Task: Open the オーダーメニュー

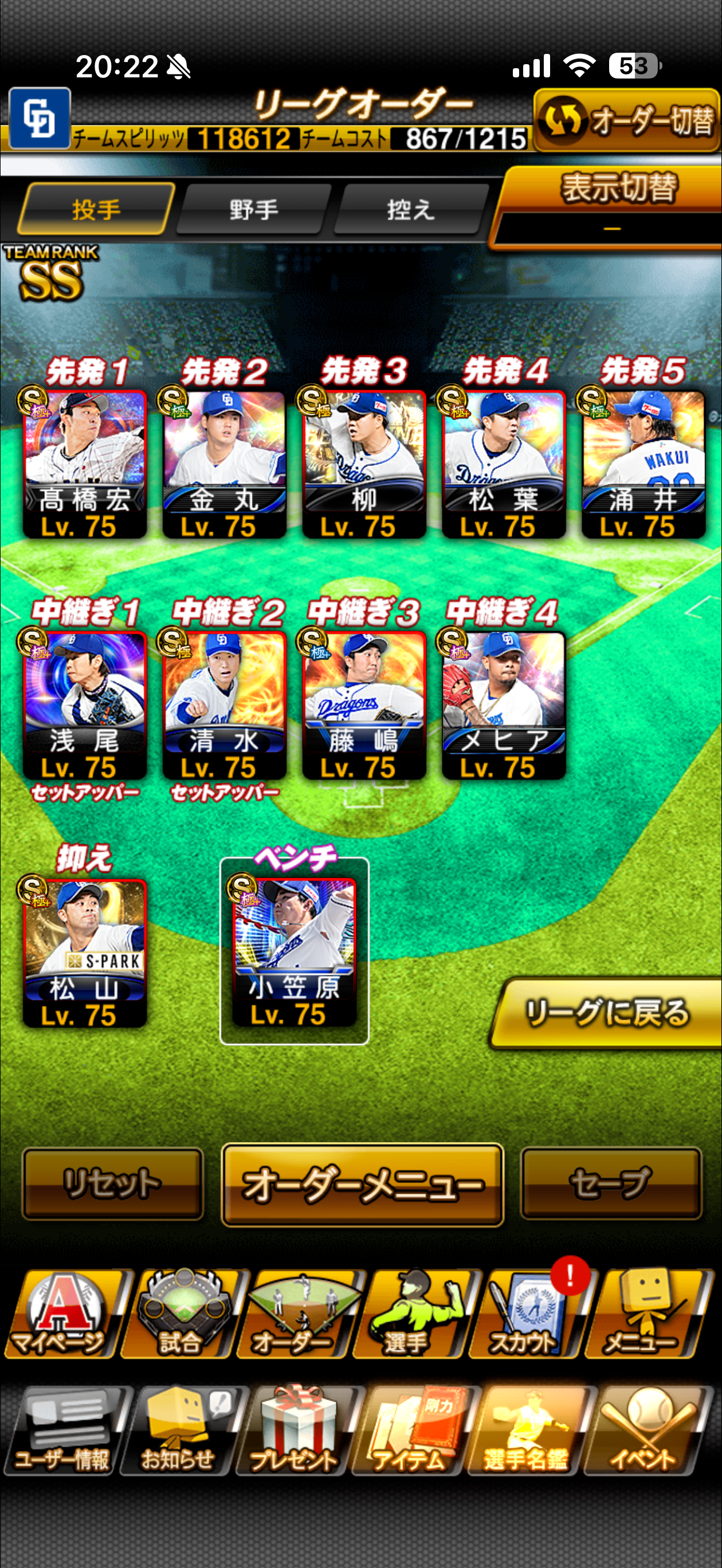Action: pyautogui.click(x=363, y=1185)
